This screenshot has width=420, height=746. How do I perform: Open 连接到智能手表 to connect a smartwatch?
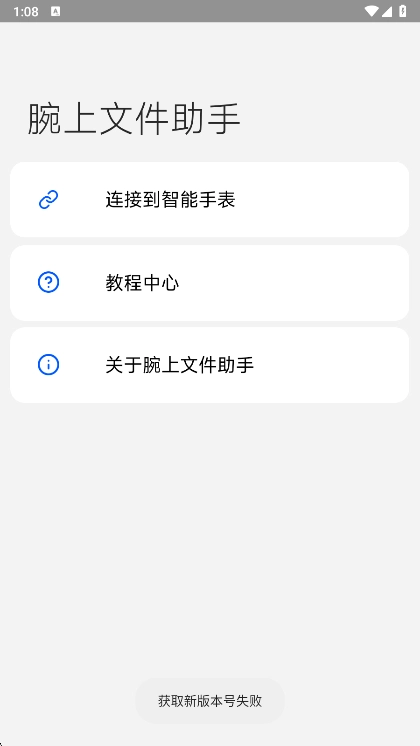209,200
